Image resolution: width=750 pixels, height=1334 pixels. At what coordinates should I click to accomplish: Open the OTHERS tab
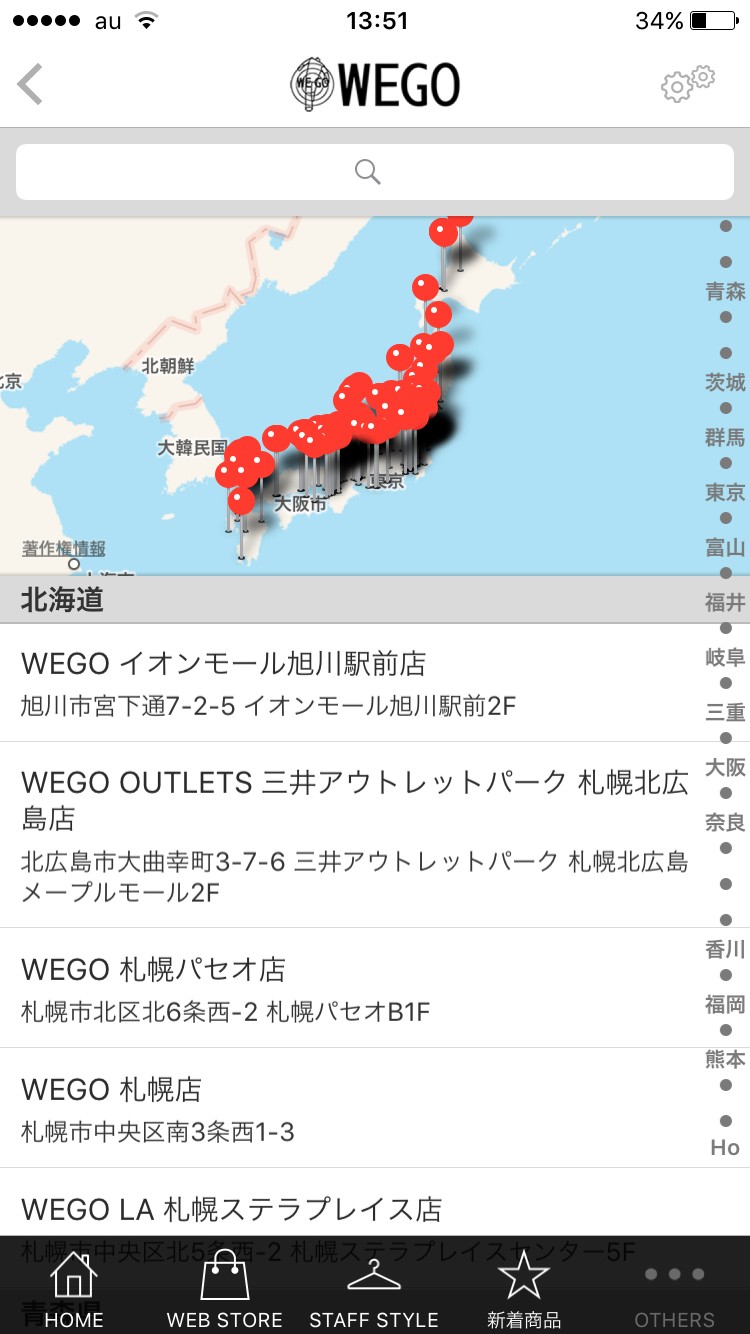pyautogui.click(x=674, y=1290)
